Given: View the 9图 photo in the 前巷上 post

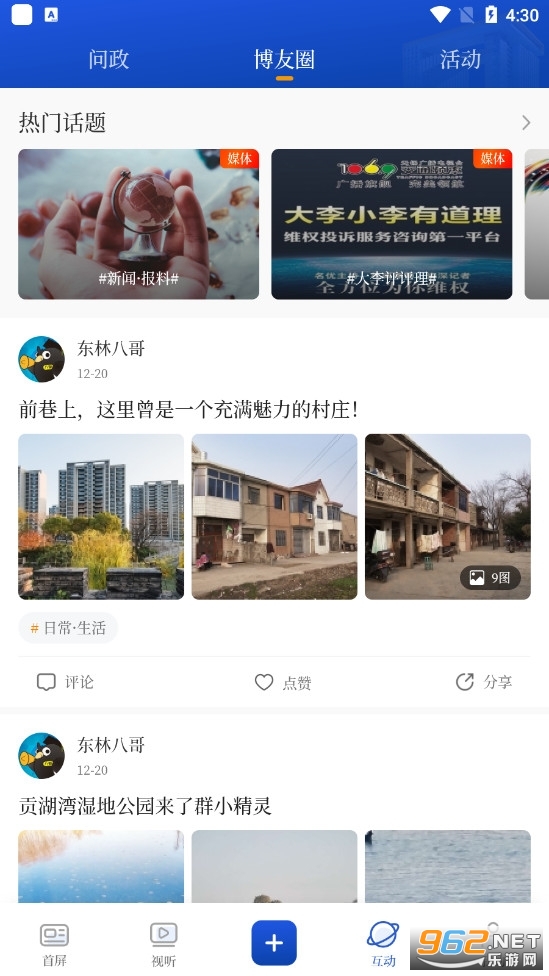Looking at the screenshot, I should pos(448,517).
